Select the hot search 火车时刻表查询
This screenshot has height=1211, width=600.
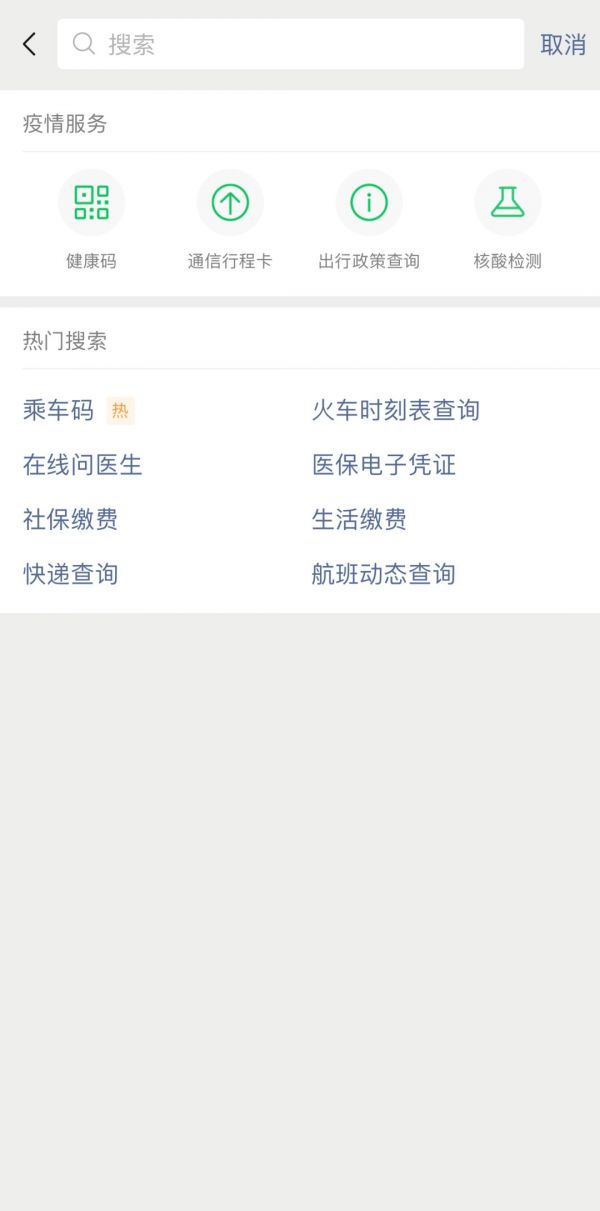point(396,410)
